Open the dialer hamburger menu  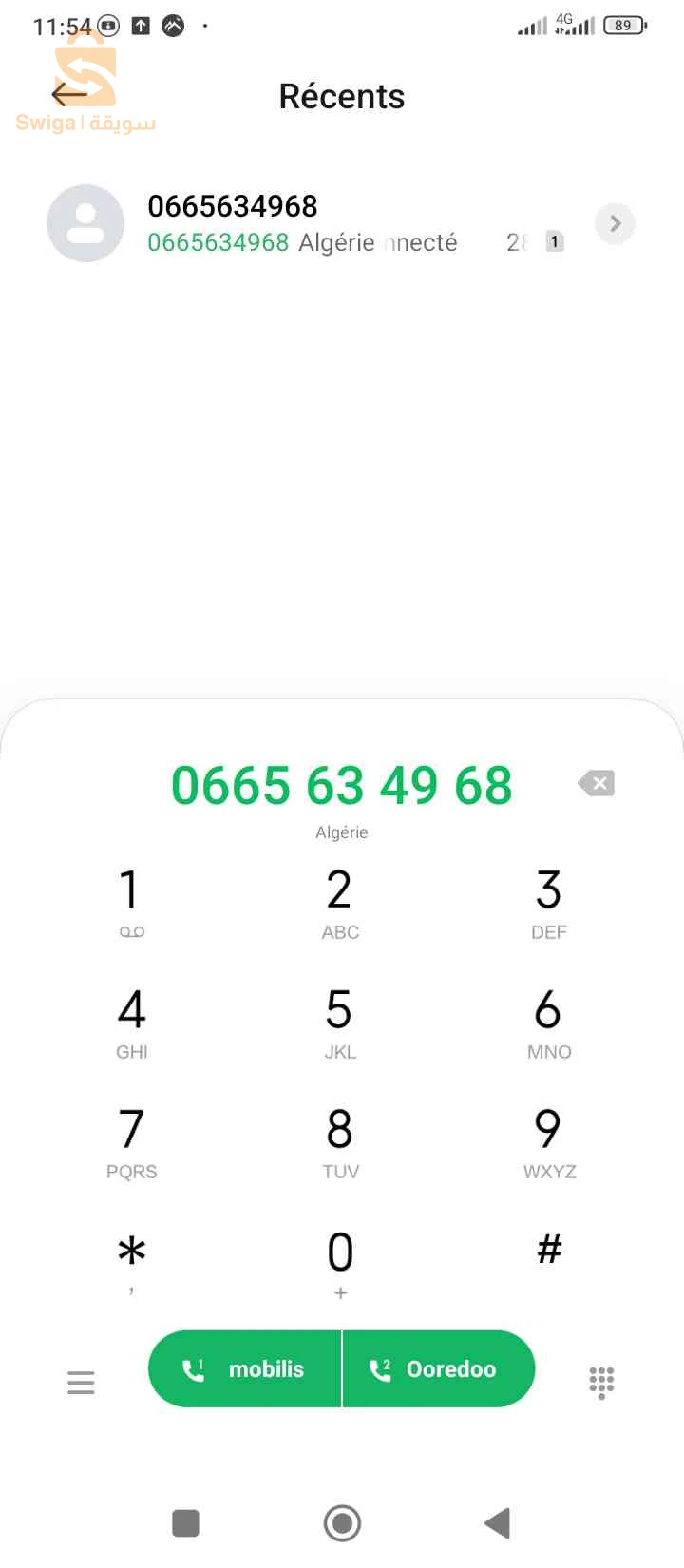[81, 1382]
